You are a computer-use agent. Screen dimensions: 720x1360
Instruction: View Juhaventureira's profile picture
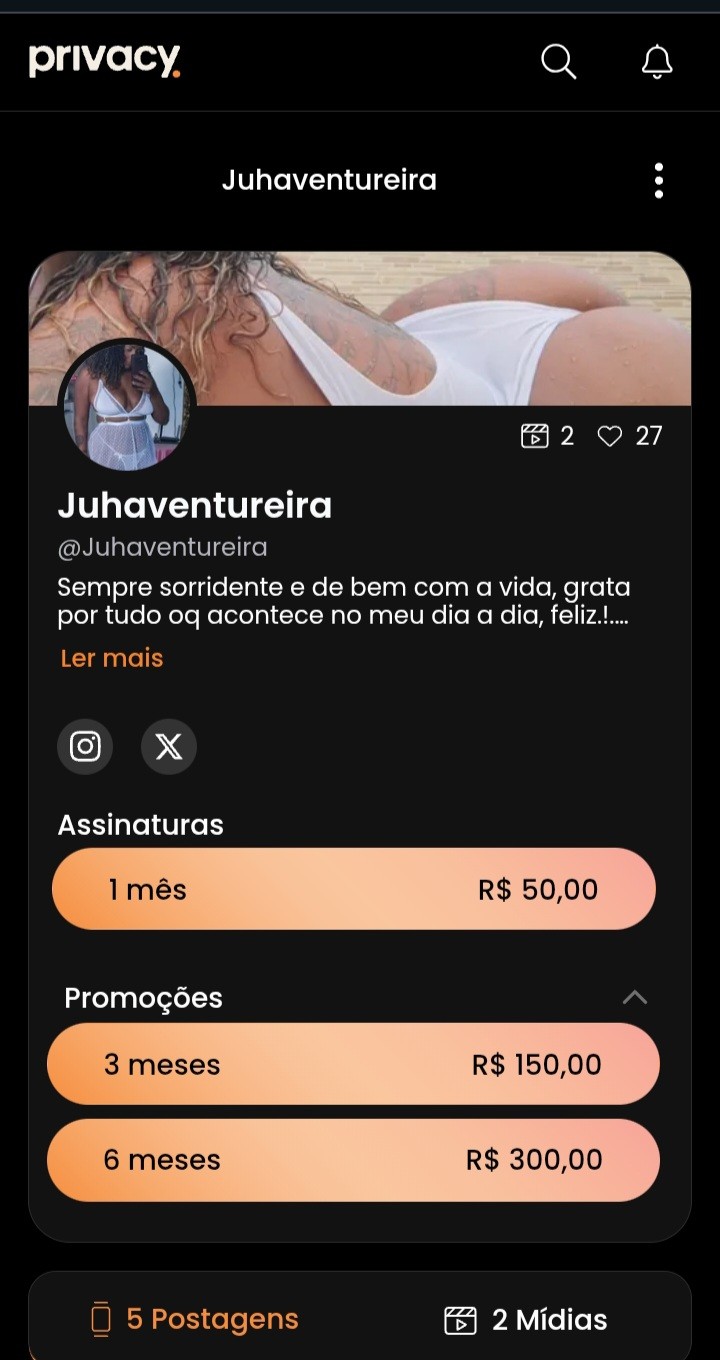(126, 407)
